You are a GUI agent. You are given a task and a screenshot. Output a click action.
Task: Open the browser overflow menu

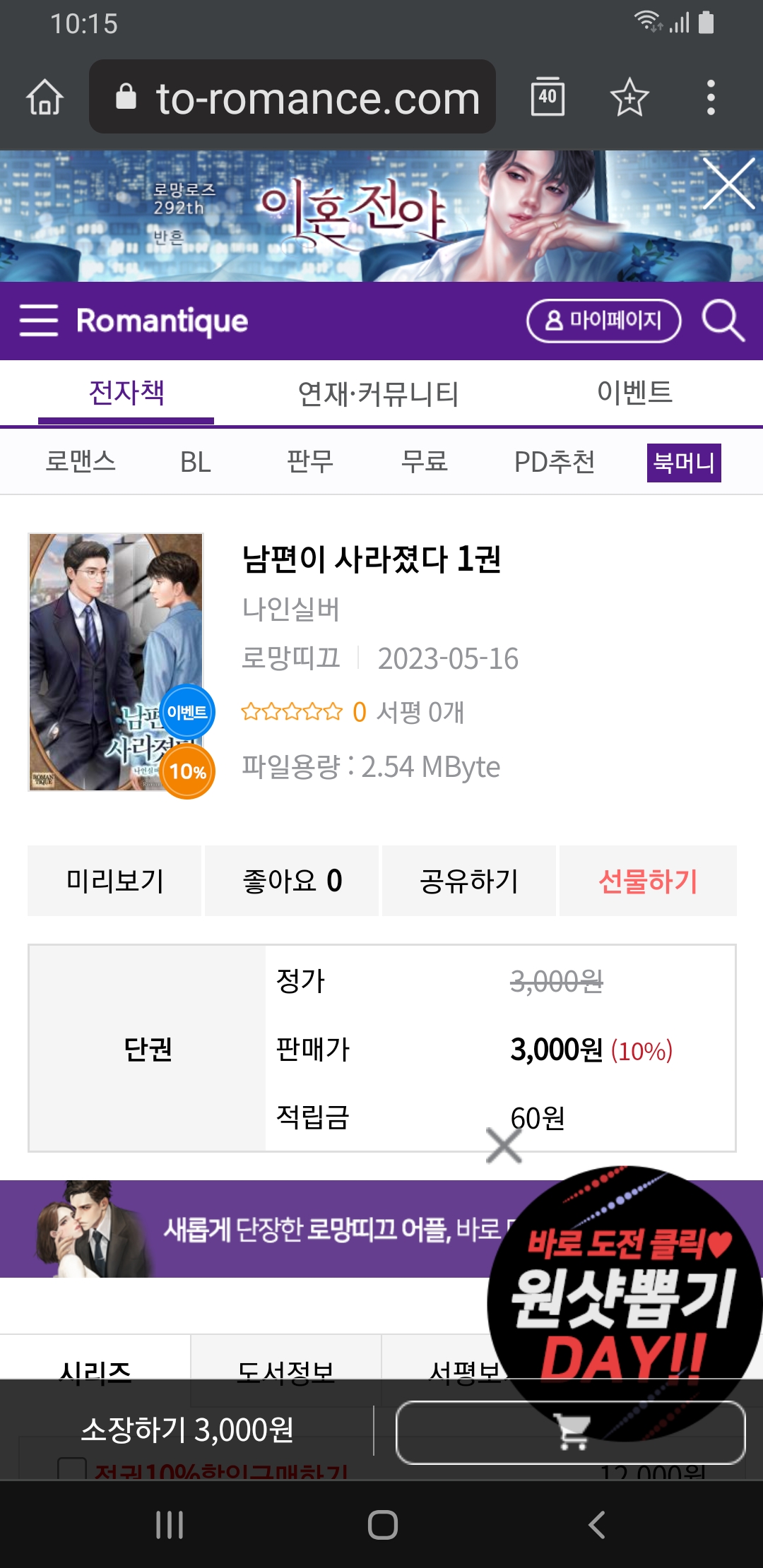(x=711, y=97)
